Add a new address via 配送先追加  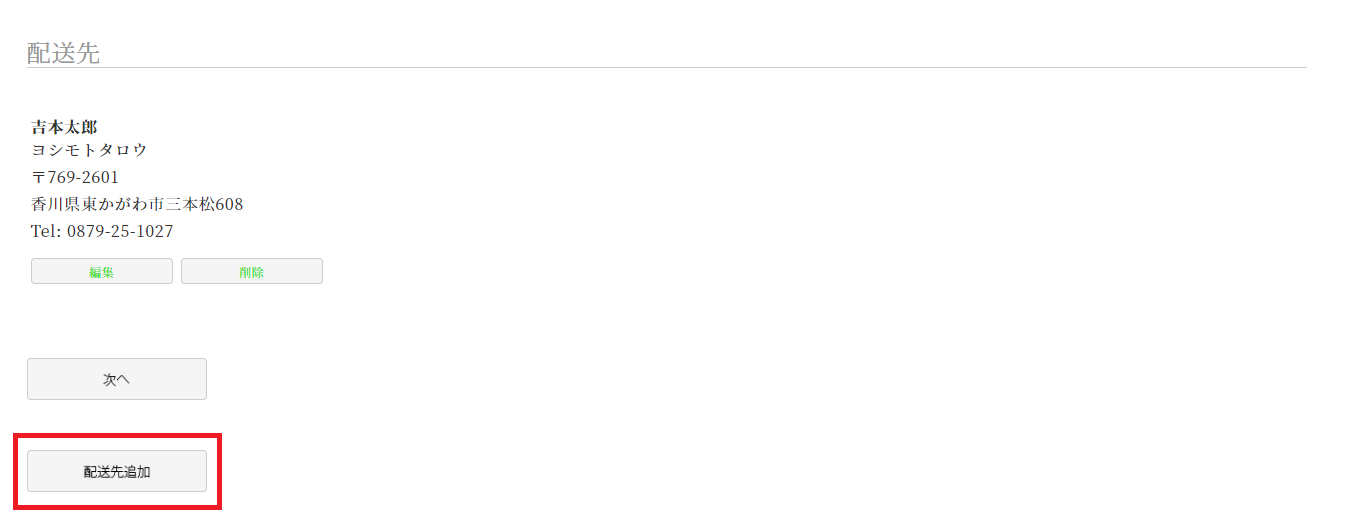117,472
